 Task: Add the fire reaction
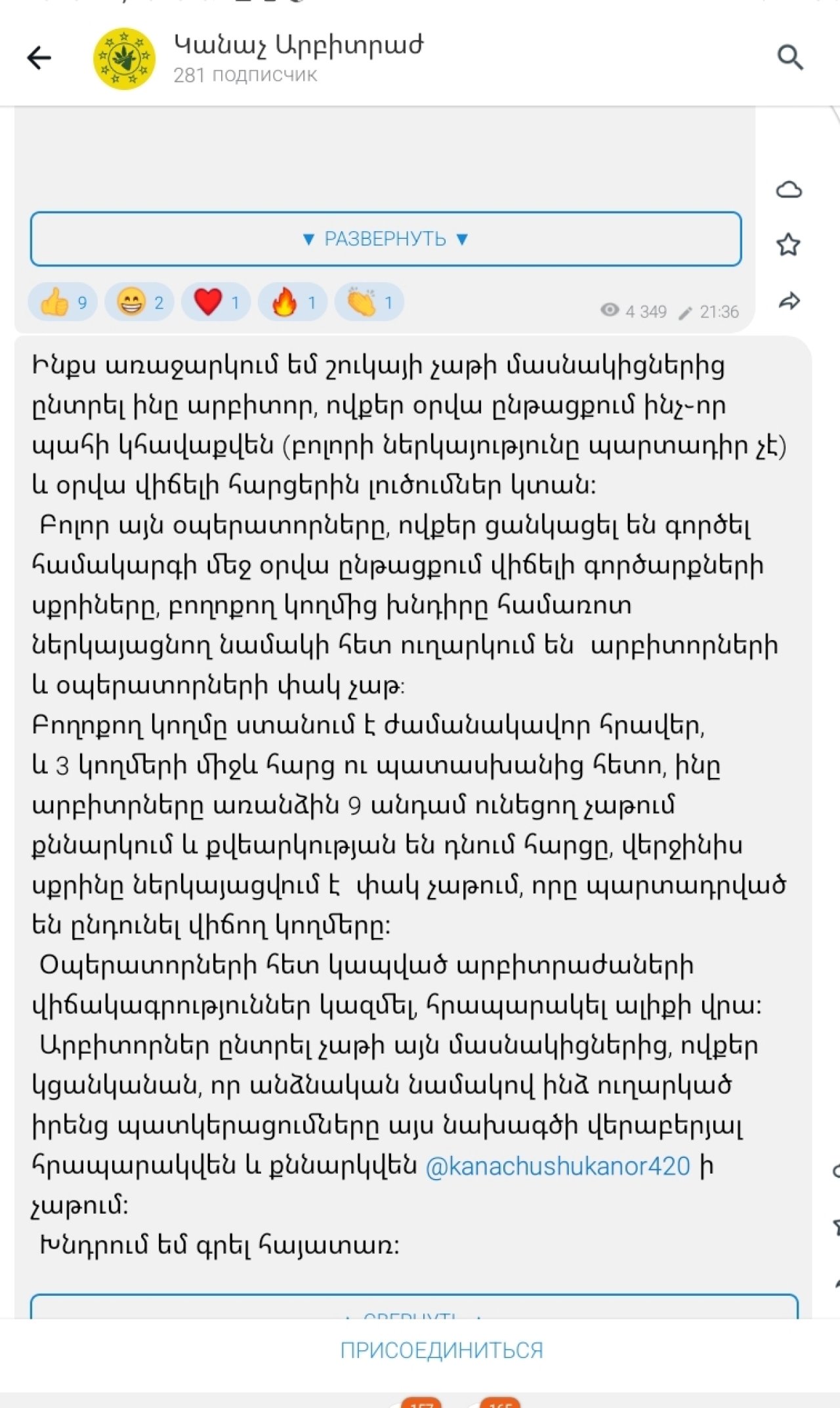pos(293,303)
